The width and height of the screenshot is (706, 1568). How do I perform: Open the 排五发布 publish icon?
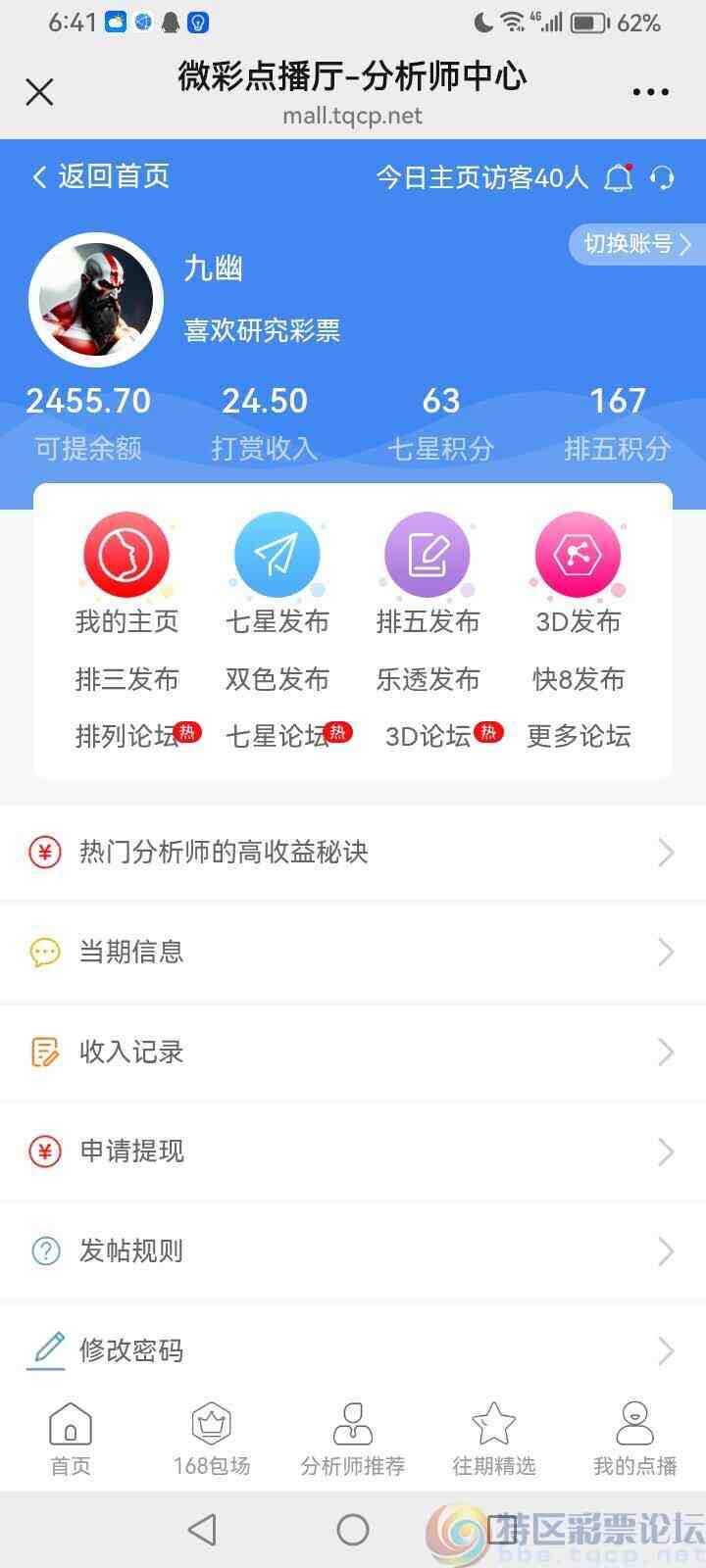coord(427,554)
